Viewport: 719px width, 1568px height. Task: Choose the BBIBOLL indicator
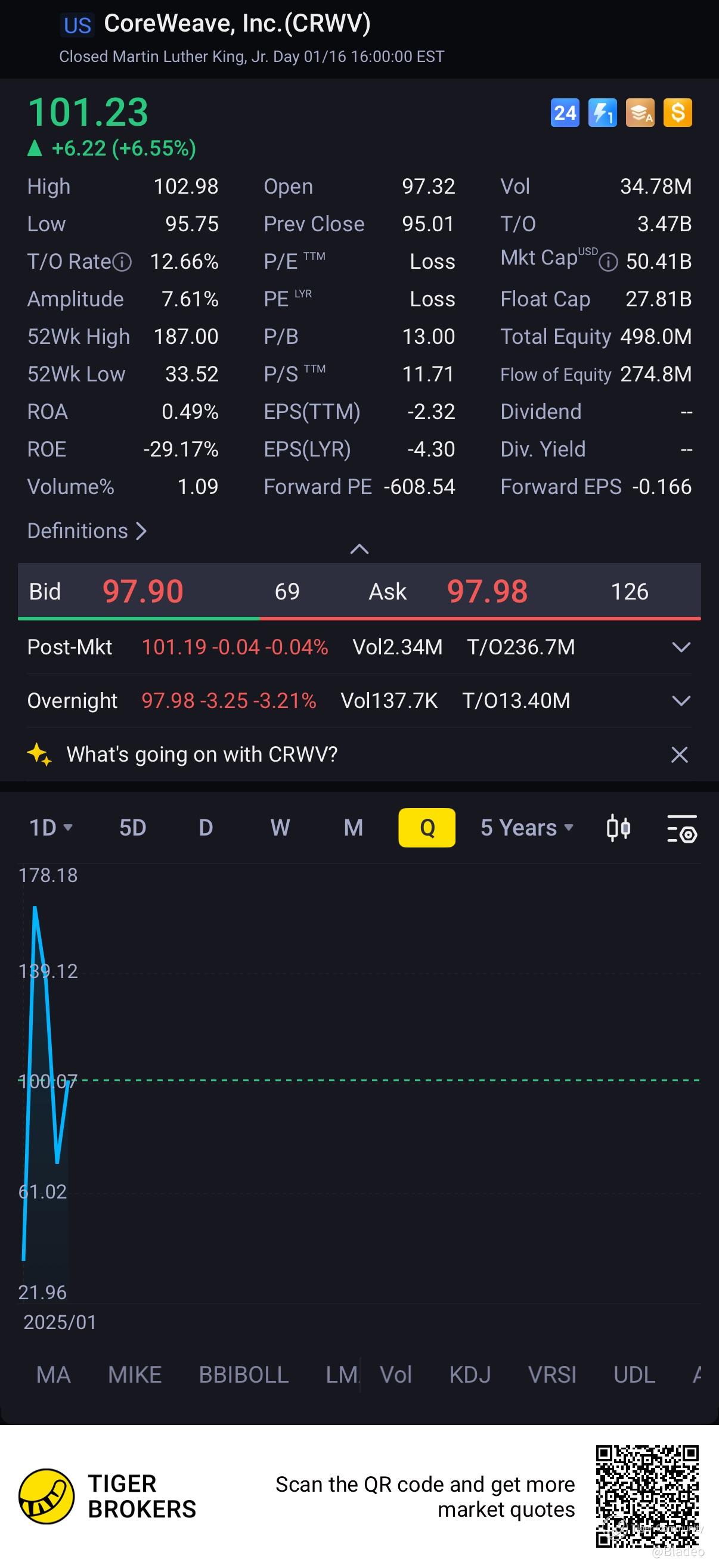coord(243,1374)
